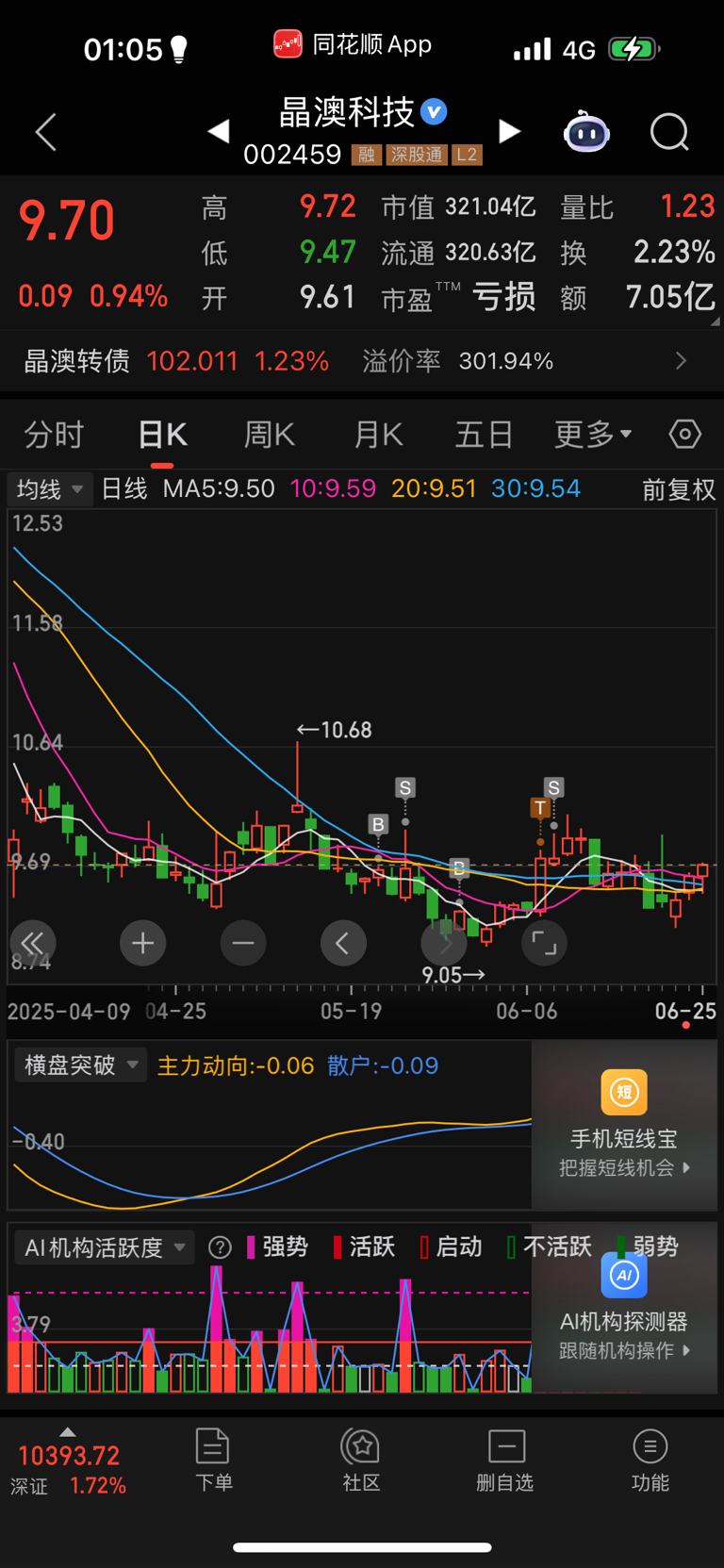
Task: Open chart settings hexagon icon
Action: click(685, 435)
